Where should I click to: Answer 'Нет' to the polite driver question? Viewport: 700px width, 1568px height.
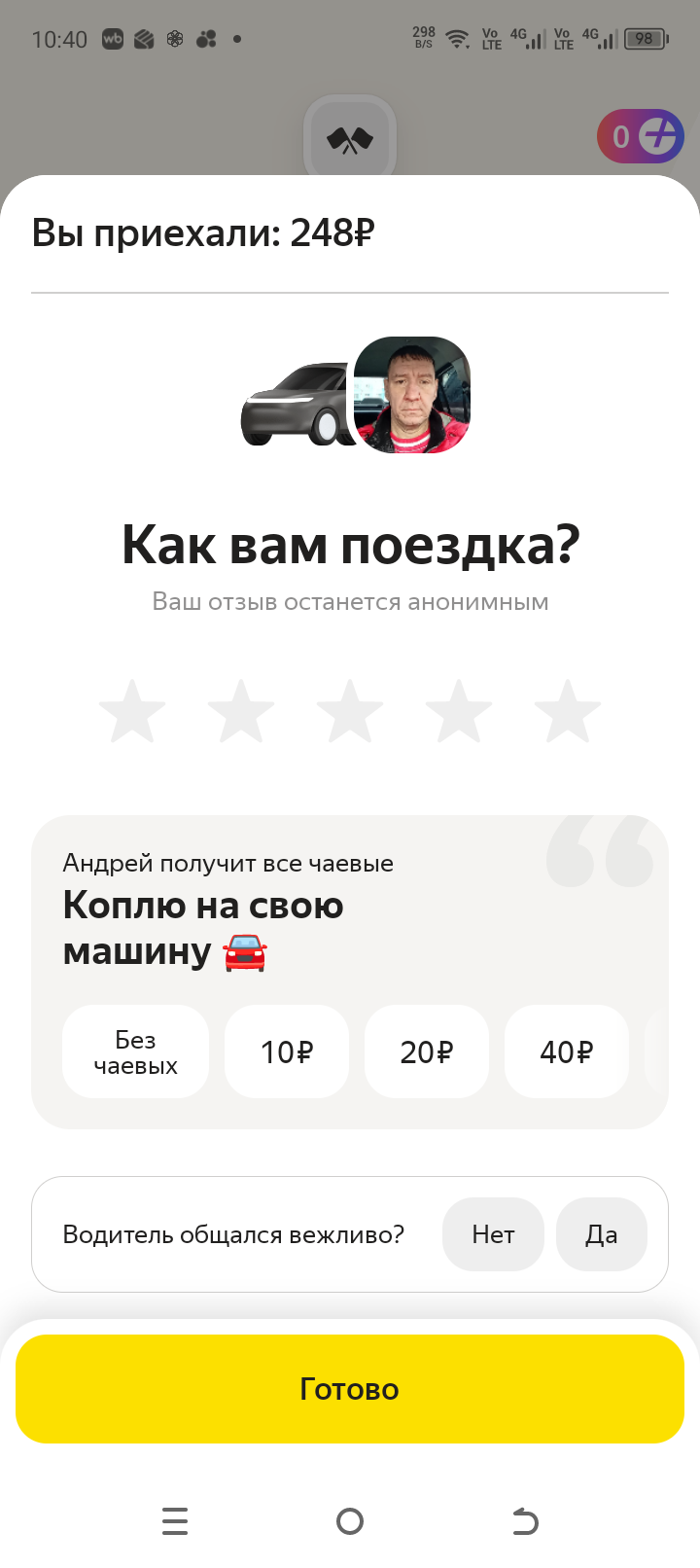coord(493,1234)
